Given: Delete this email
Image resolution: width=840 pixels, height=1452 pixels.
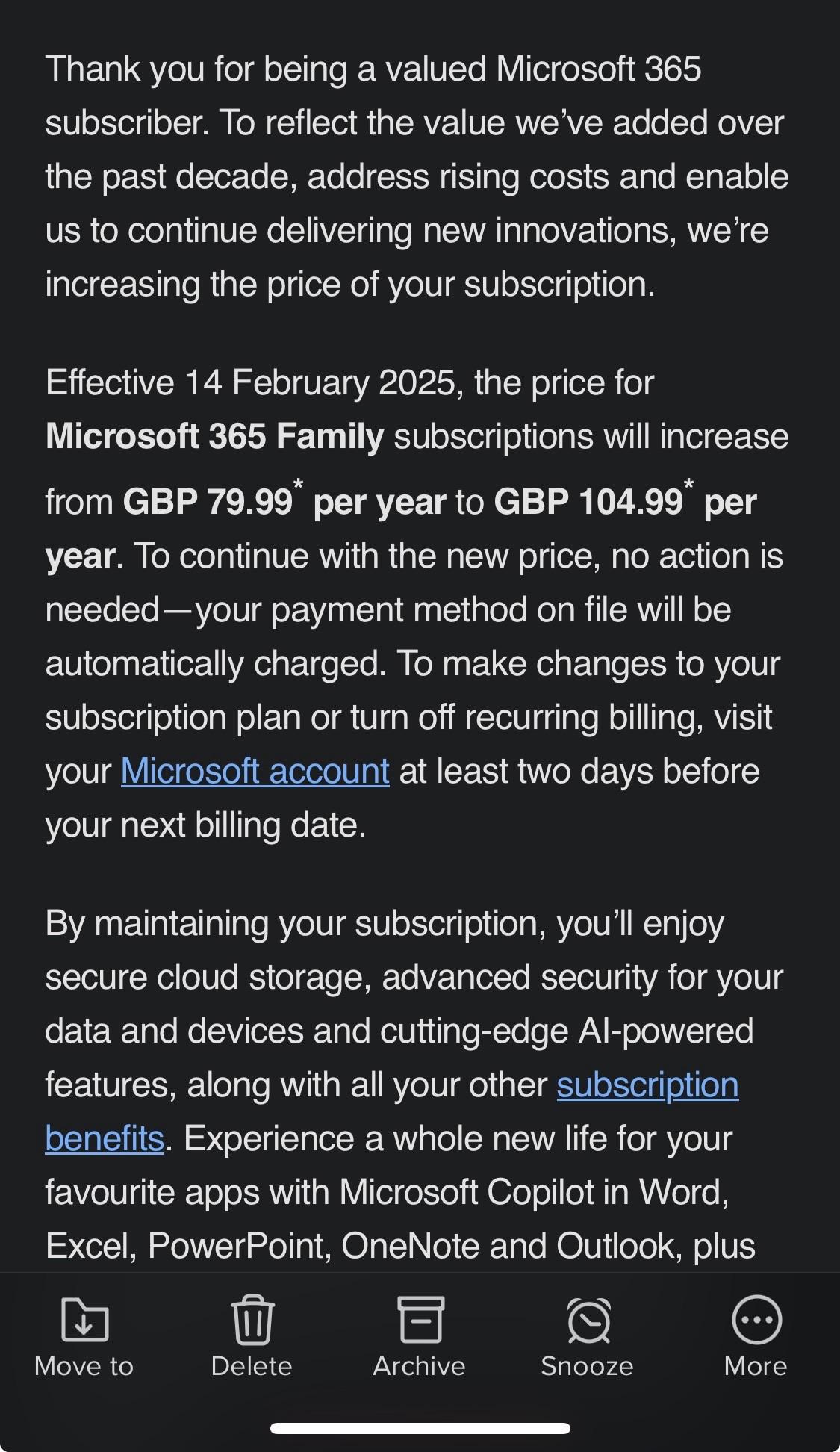Looking at the screenshot, I should (x=252, y=1337).
